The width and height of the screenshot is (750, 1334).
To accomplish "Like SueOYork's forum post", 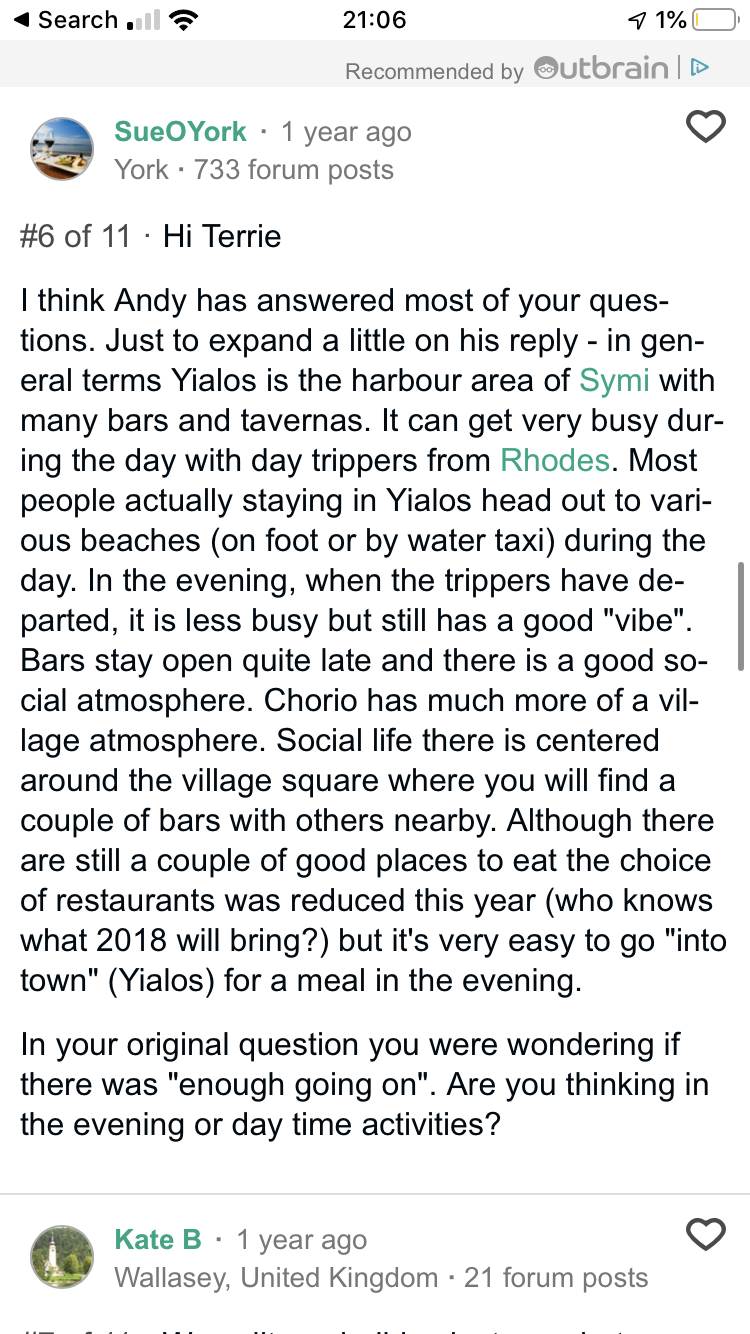I will [x=707, y=127].
